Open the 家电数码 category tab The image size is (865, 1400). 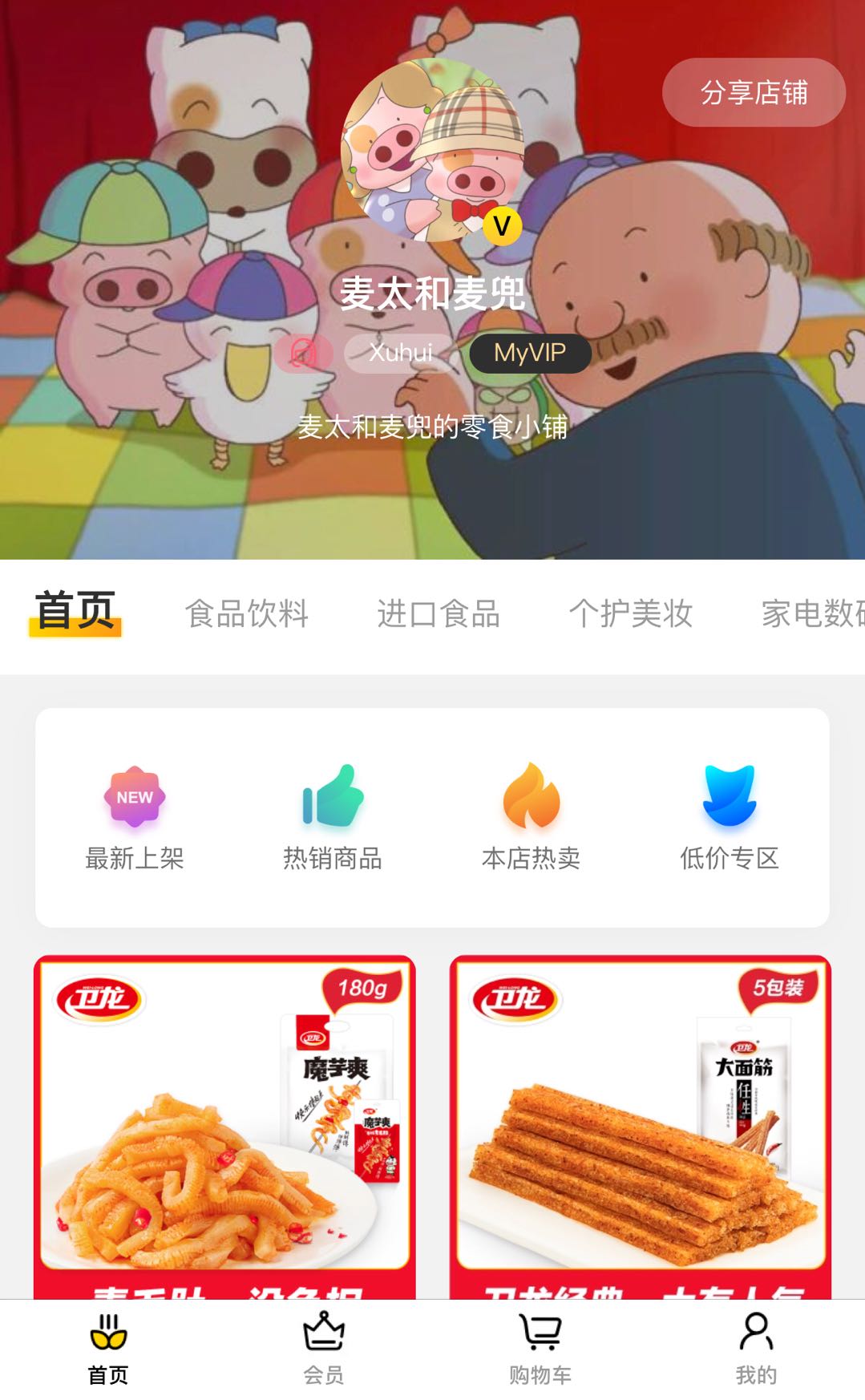pyautogui.click(x=813, y=614)
